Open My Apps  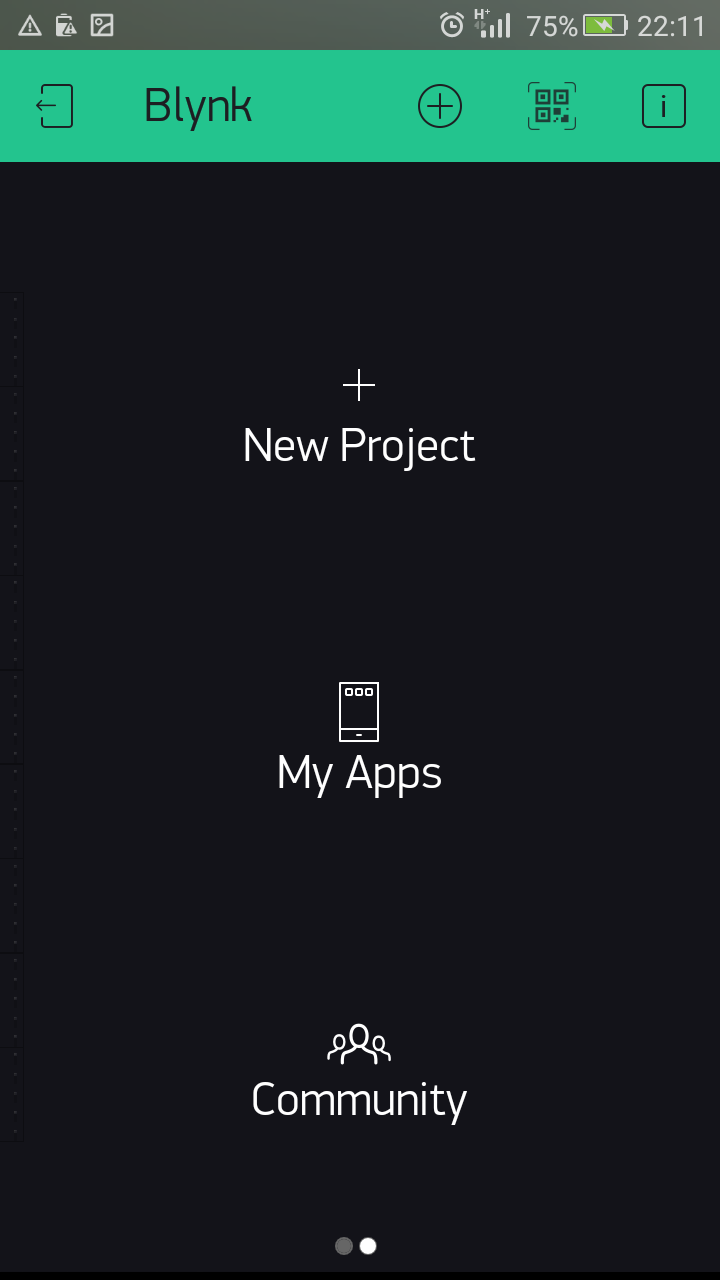(359, 740)
